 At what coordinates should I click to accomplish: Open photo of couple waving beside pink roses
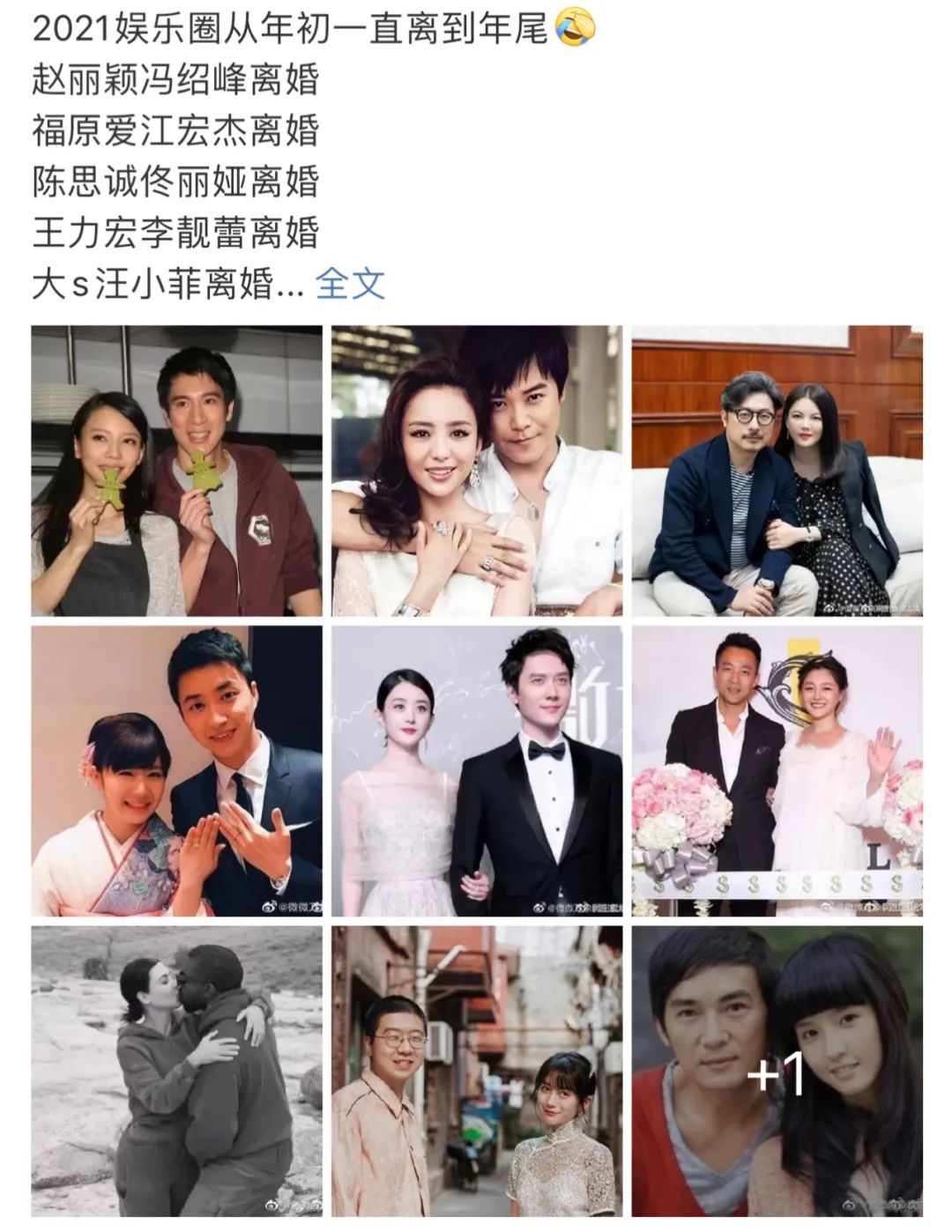(777, 770)
